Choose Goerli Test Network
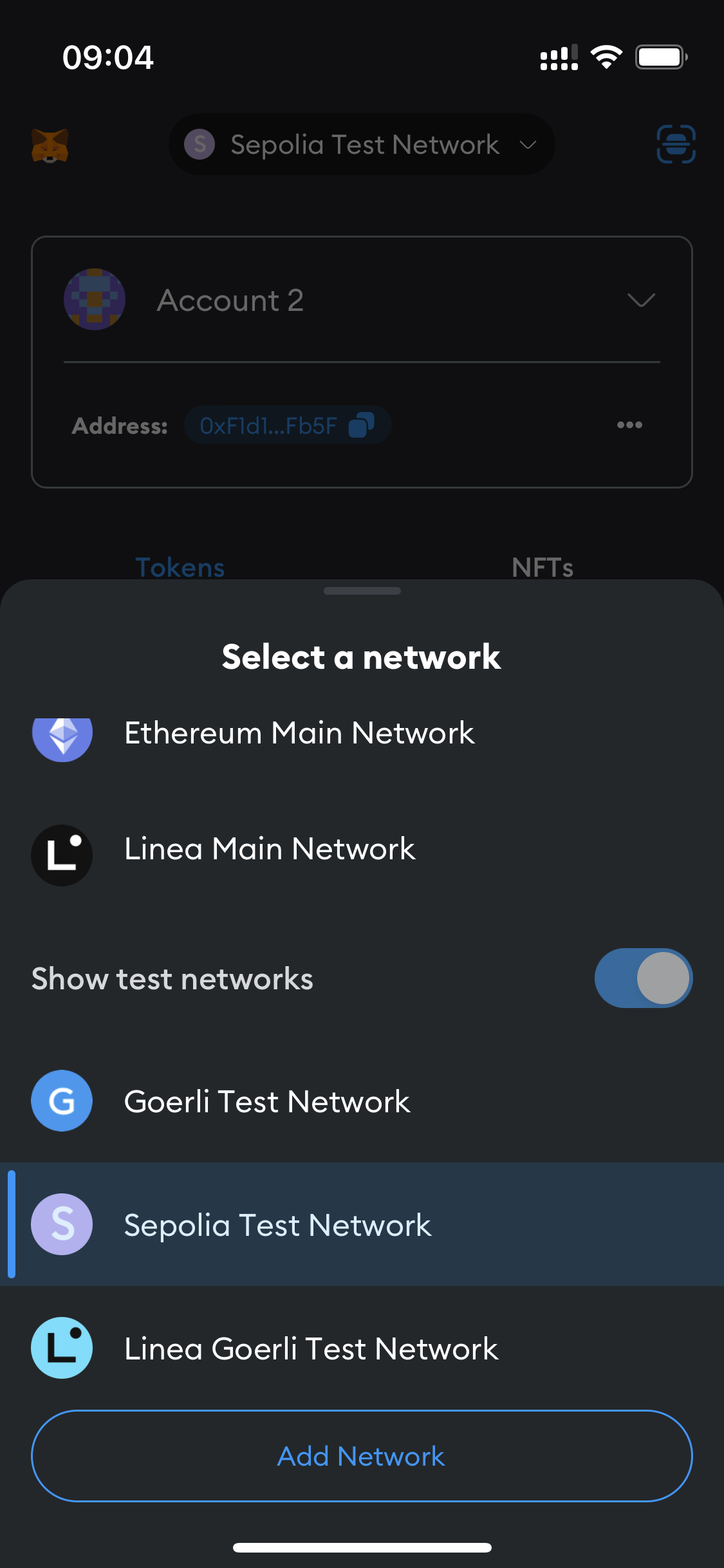Image resolution: width=724 pixels, height=1568 pixels. pos(362,1101)
